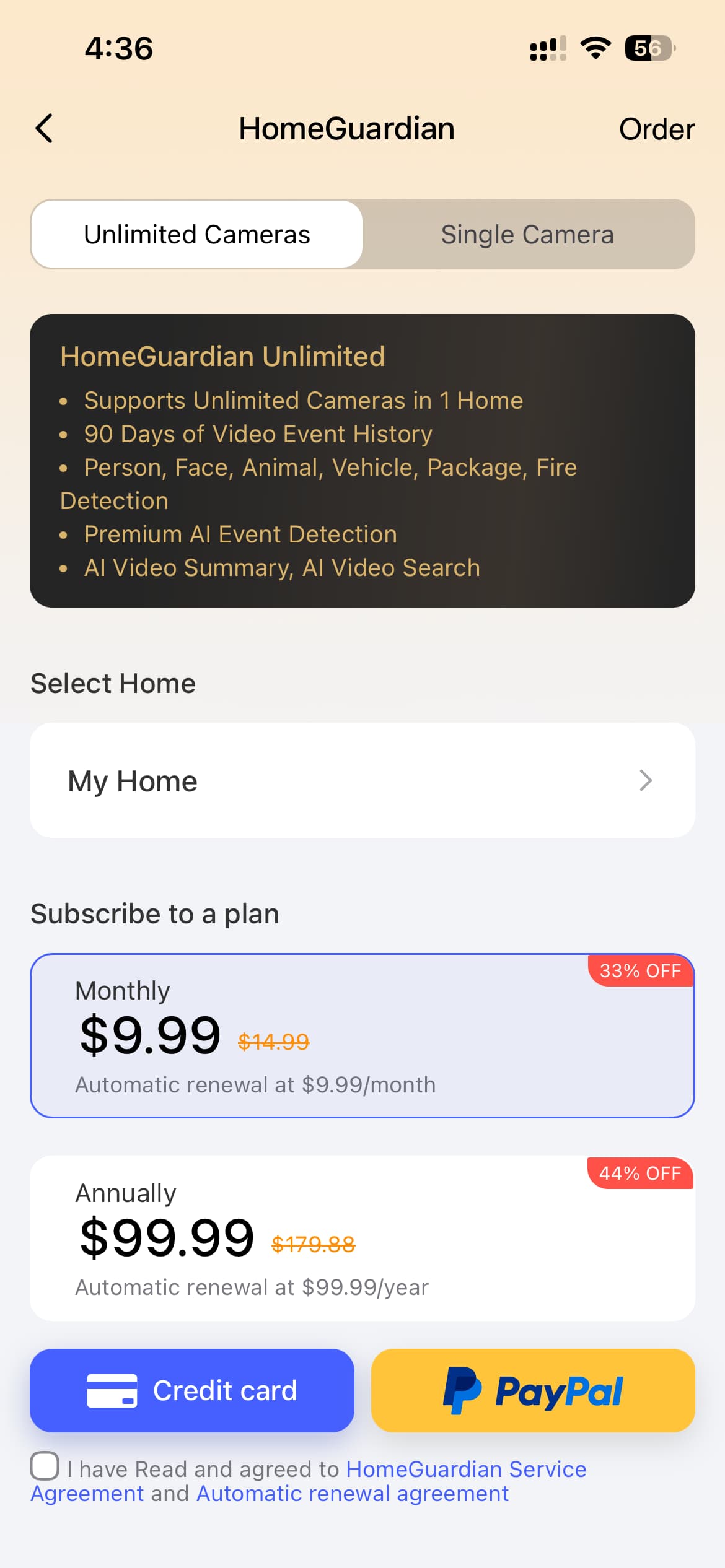Switch to the Unlimited Cameras tab
This screenshot has width=725, height=1568.
click(x=197, y=235)
